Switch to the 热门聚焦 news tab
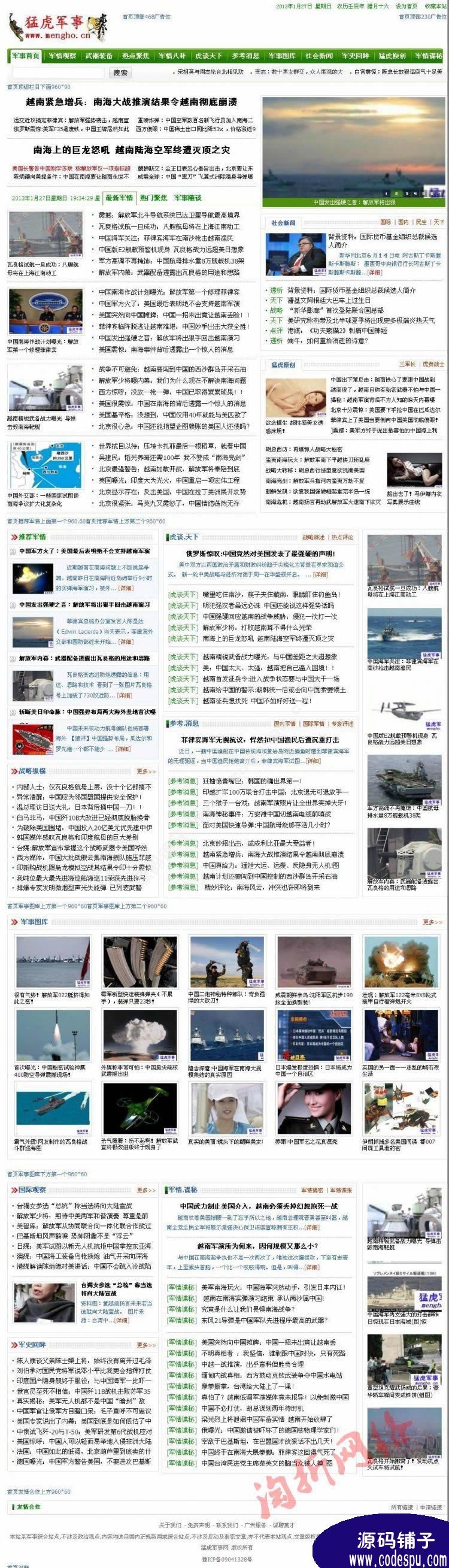 point(153,198)
